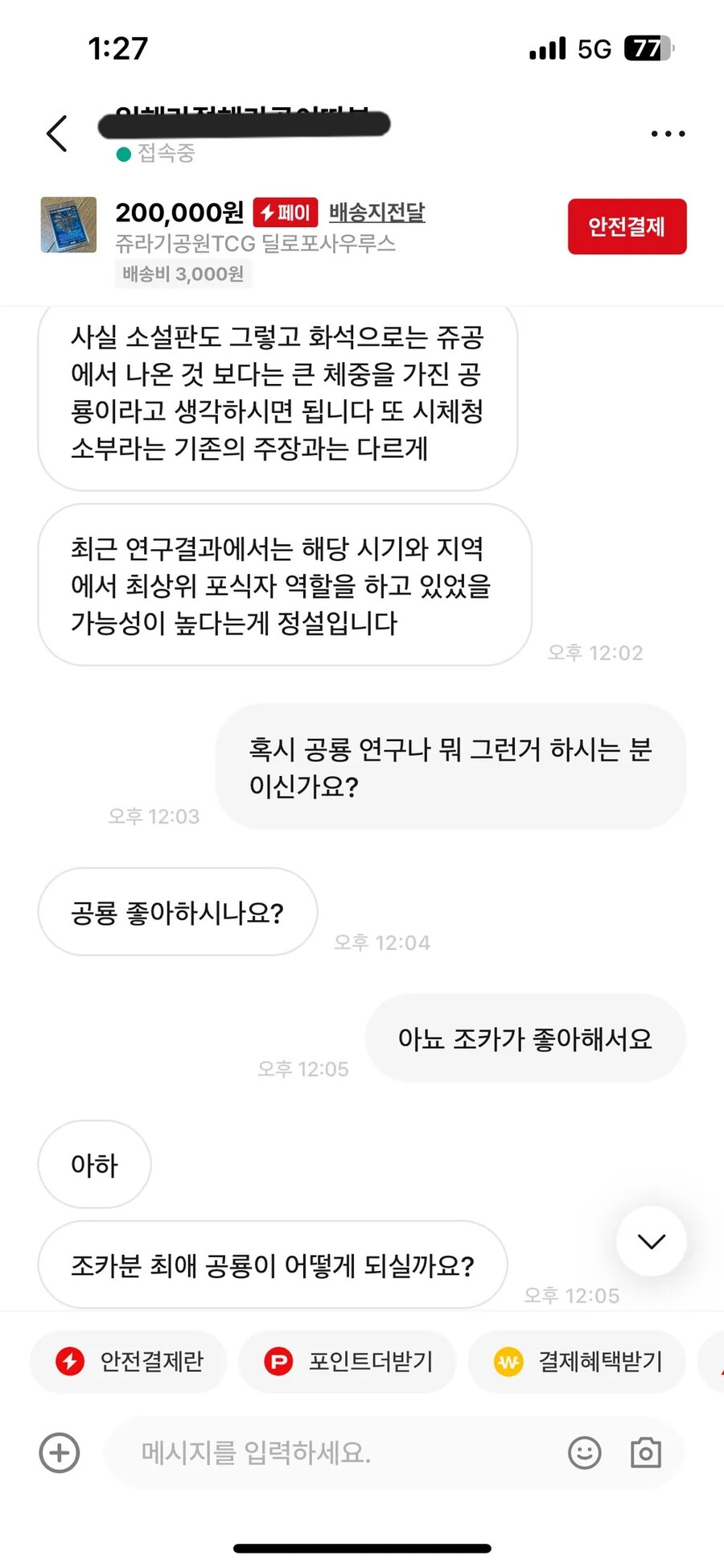724x1568 pixels.
Task: Open the camera to send a photo
Action: pyautogui.click(x=645, y=1453)
